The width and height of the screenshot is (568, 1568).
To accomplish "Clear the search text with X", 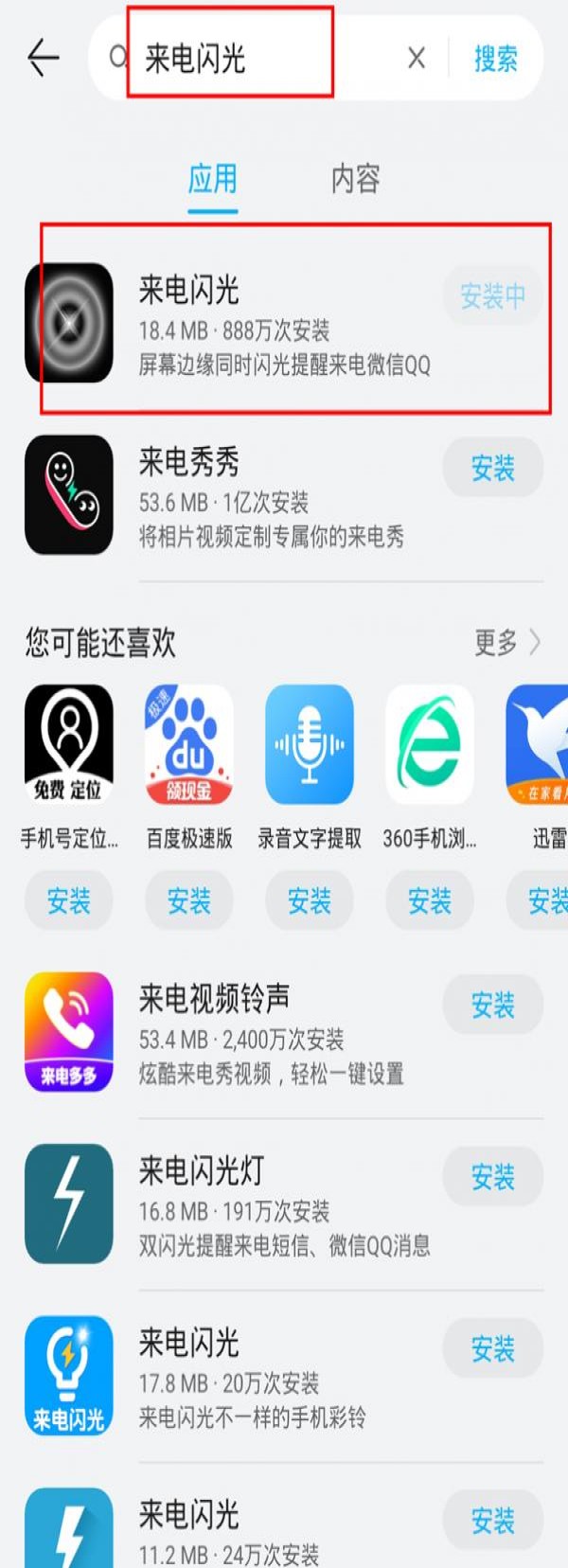I will pos(417,59).
